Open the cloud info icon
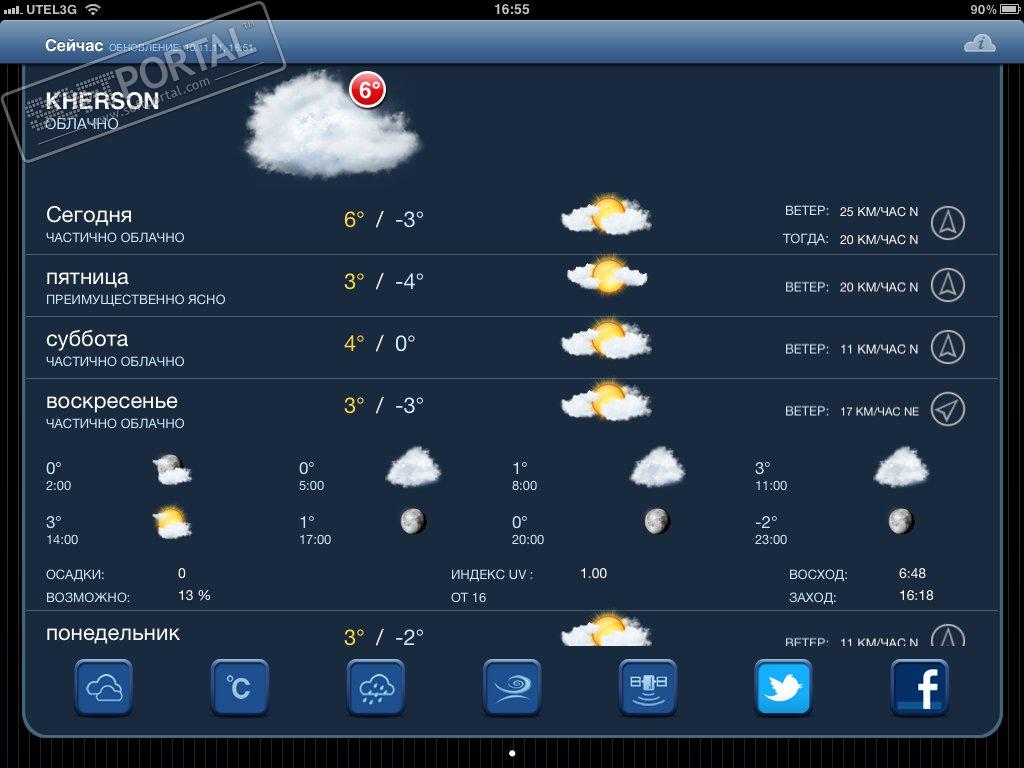 click(979, 43)
